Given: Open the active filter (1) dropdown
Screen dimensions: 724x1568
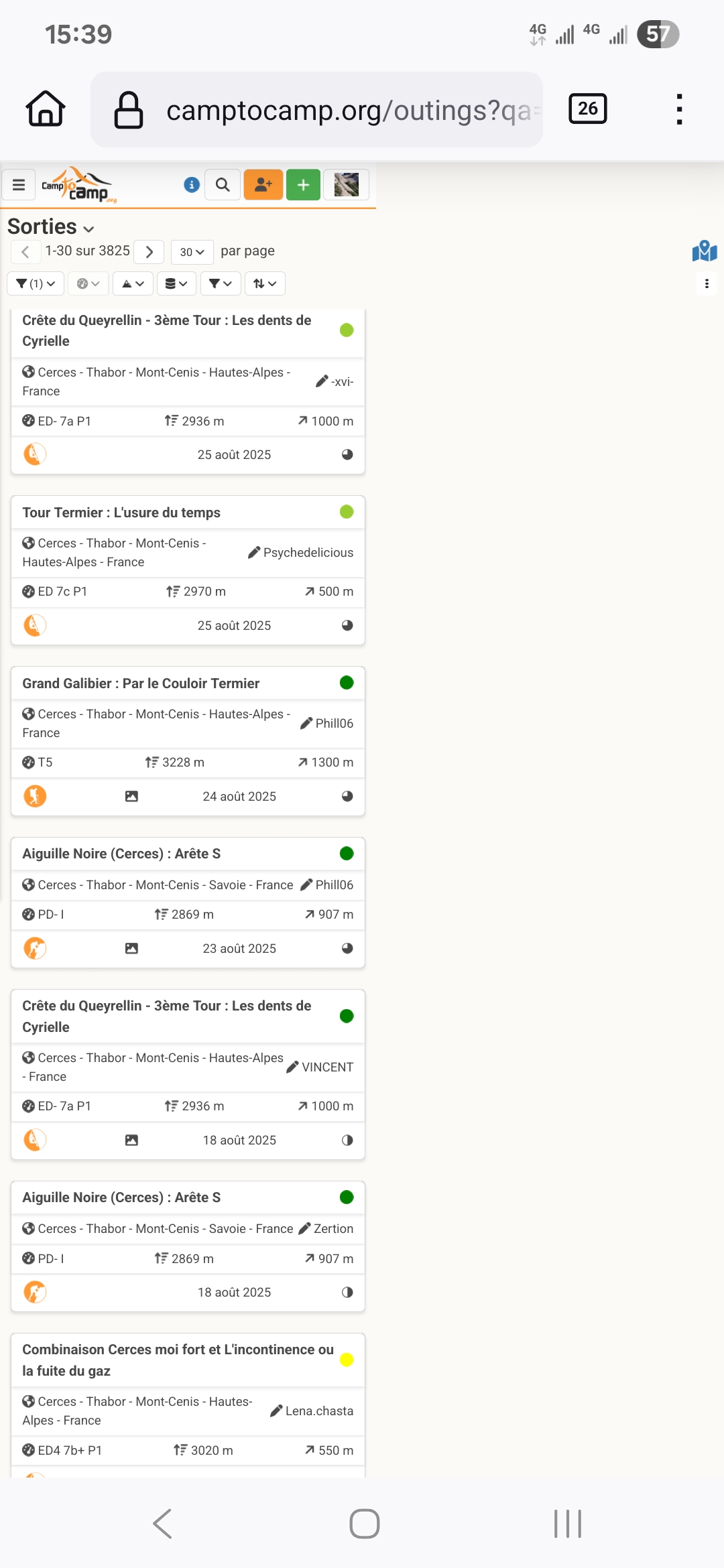Looking at the screenshot, I should click(36, 283).
